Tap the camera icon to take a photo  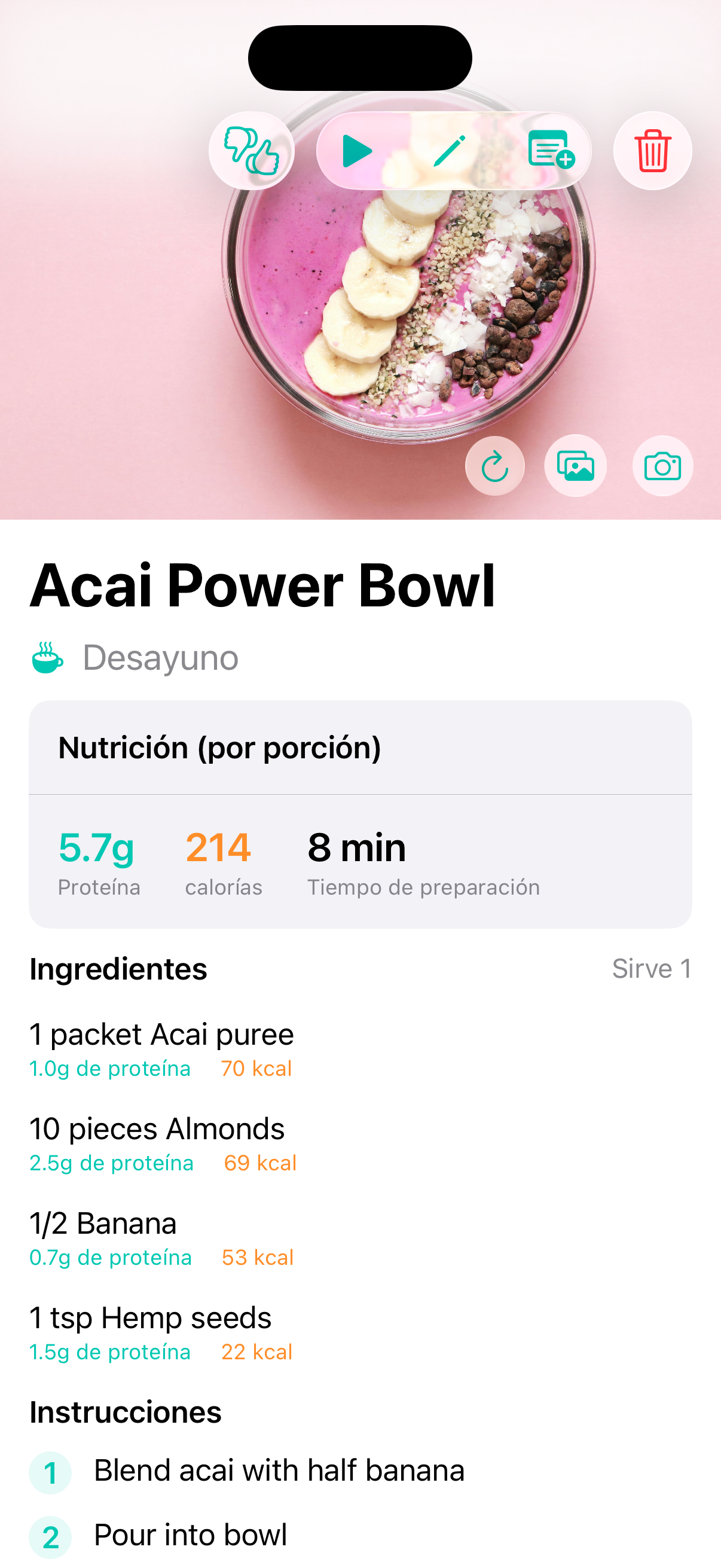662,465
